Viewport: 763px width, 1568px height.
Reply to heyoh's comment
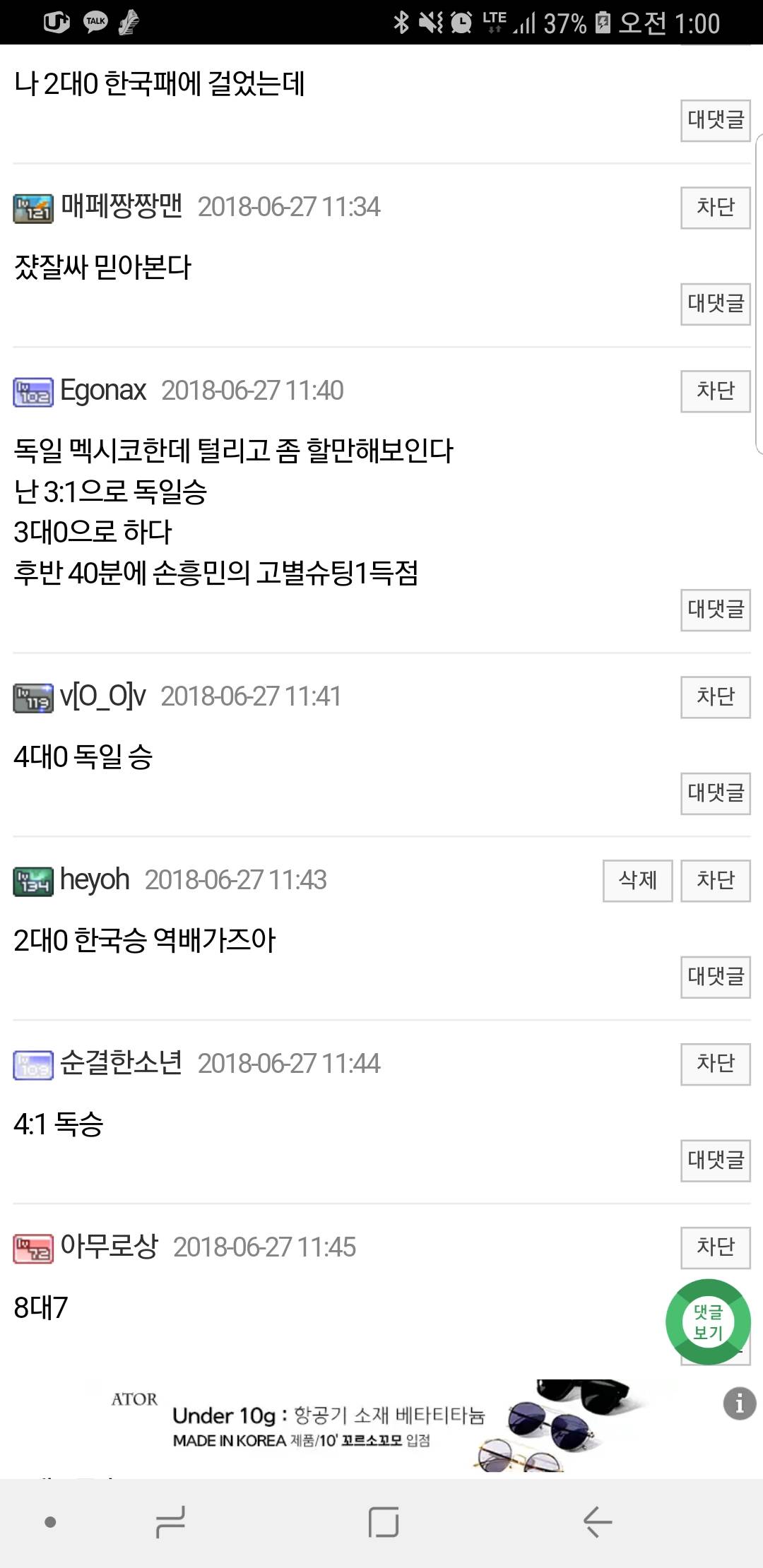715,977
